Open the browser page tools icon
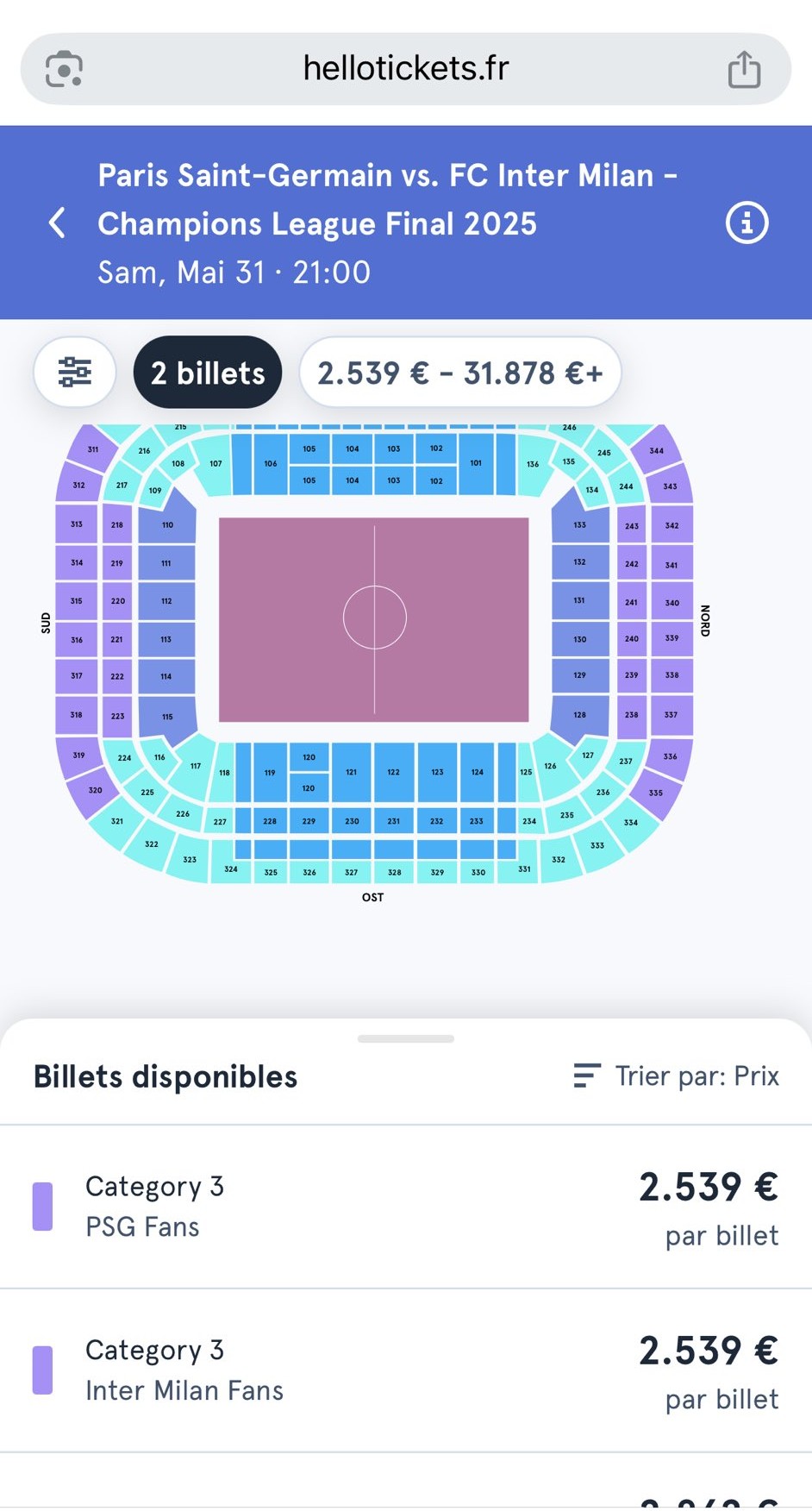The width and height of the screenshot is (812, 1511). (64, 69)
